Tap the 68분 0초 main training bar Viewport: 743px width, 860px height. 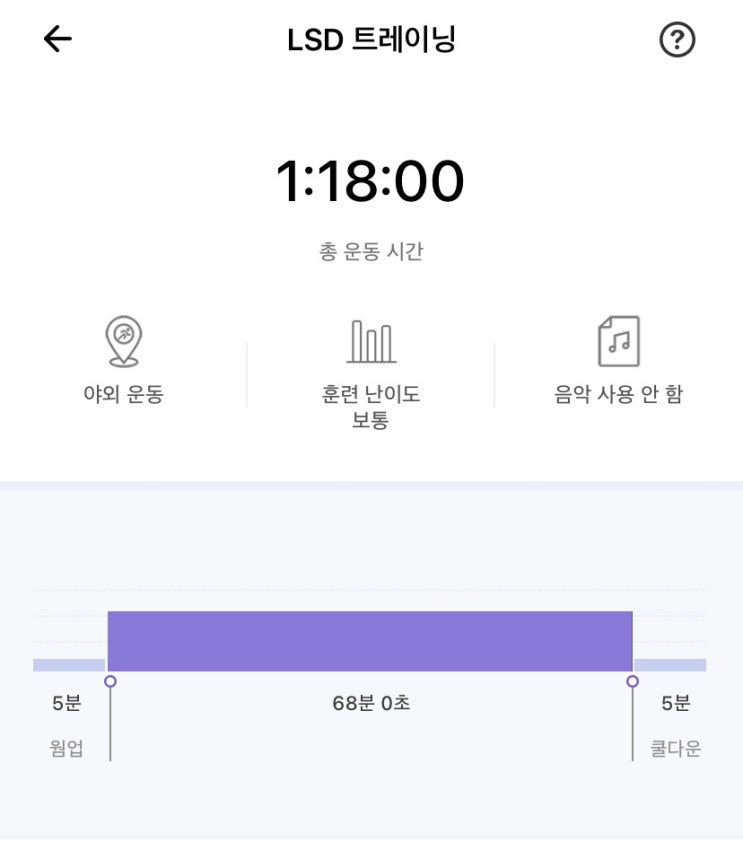pos(370,641)
